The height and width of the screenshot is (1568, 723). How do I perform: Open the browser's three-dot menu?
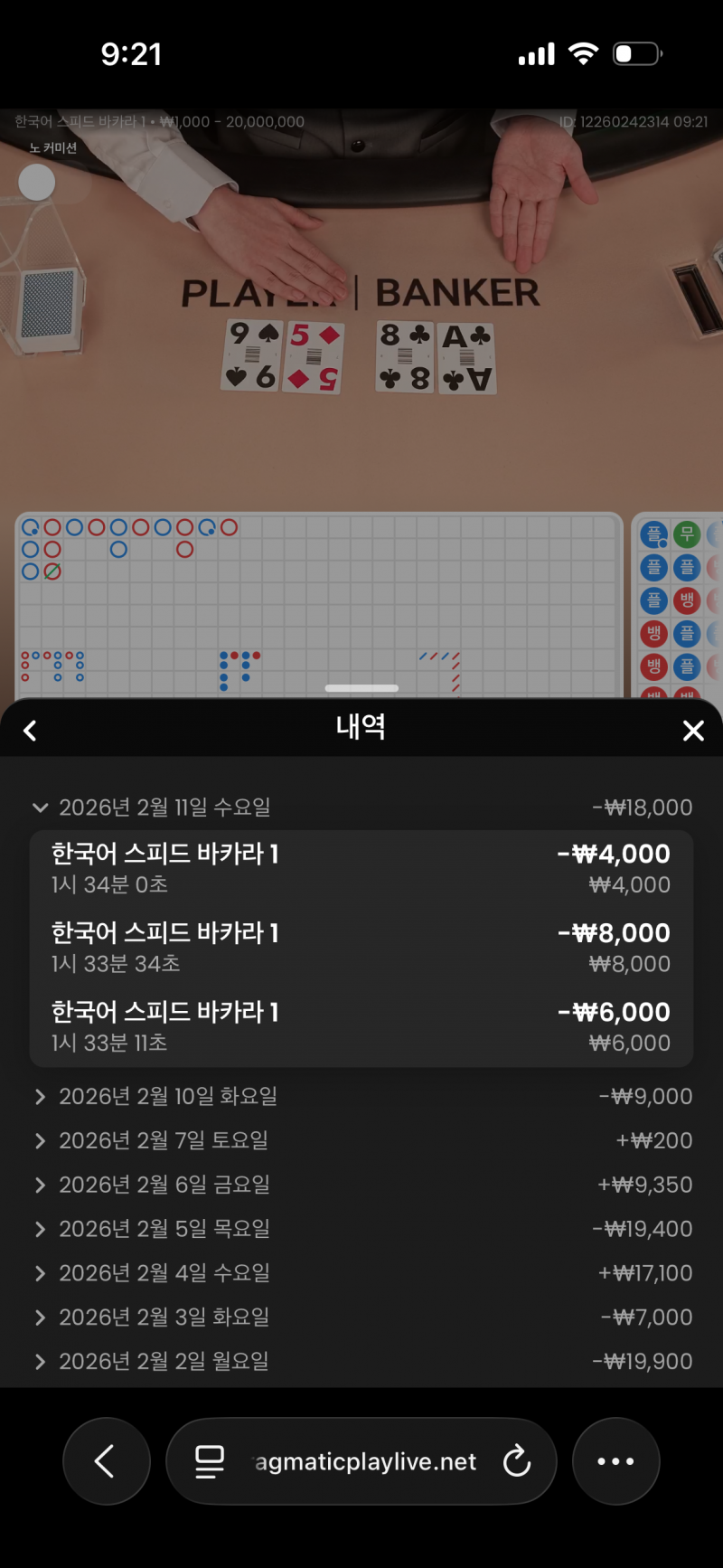coord(615,1461)
